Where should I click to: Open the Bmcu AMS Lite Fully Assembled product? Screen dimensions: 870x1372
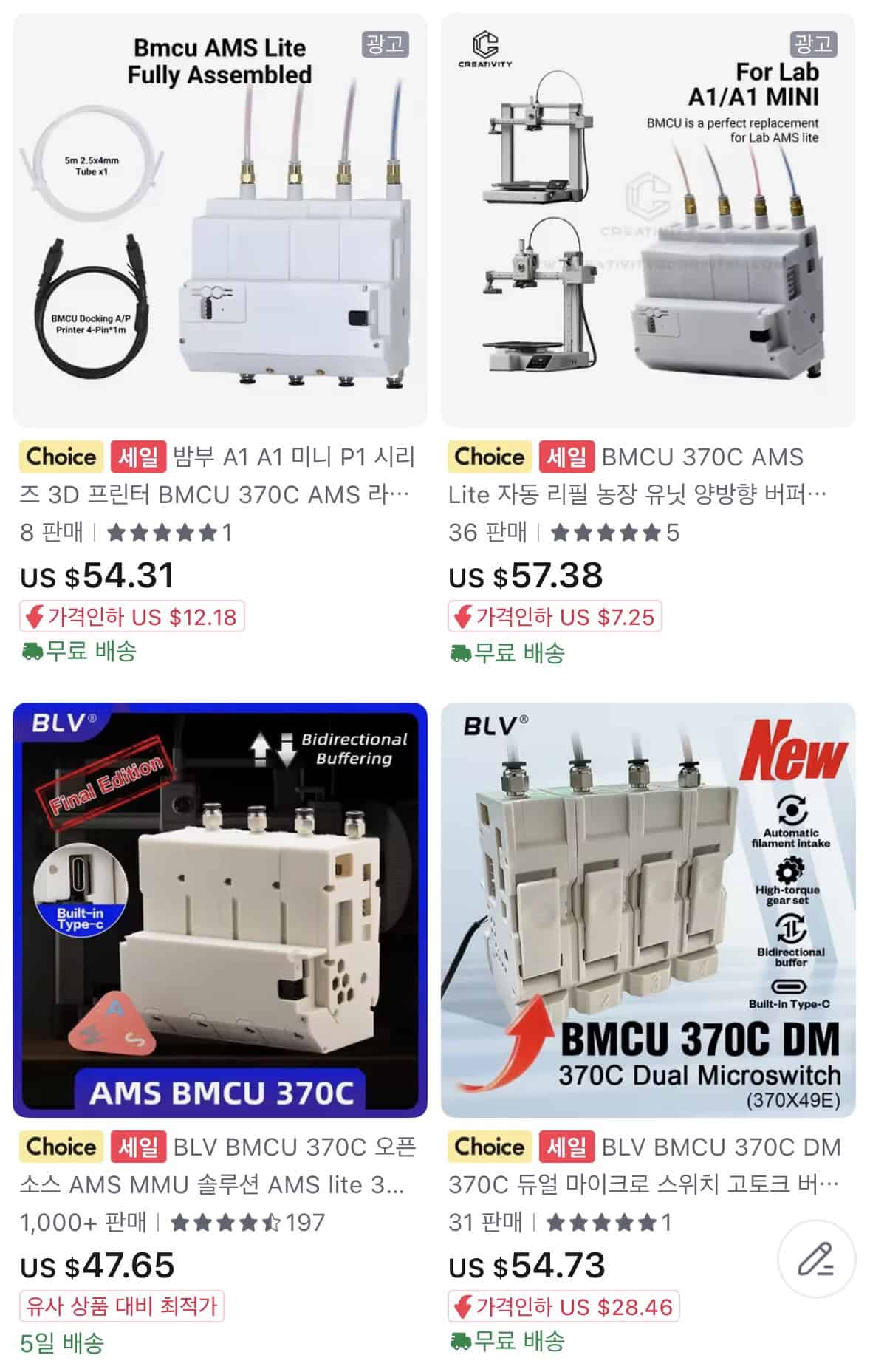[x=220, y=220]
